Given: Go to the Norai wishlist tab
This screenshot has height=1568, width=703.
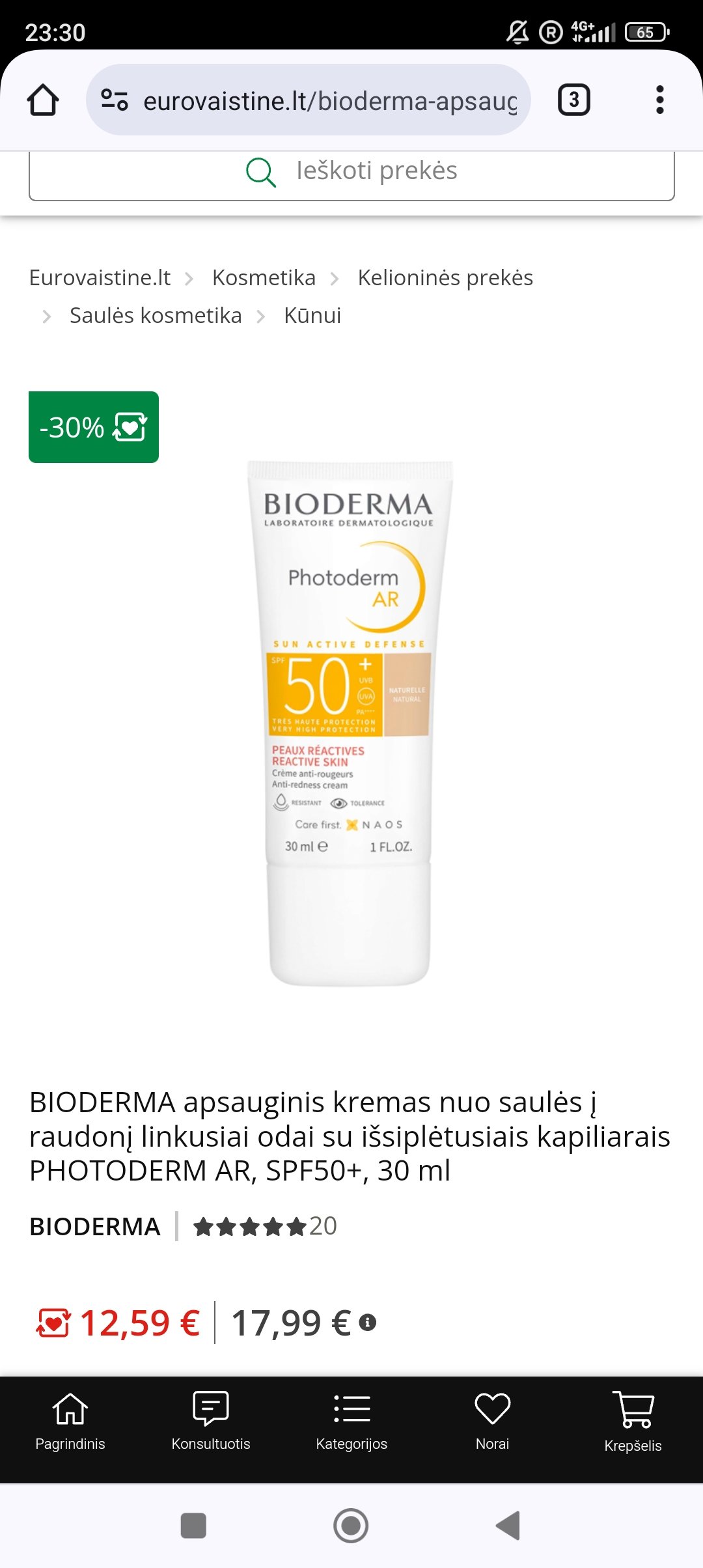Looking at the screenshot, I should (x=492, y=1422).
